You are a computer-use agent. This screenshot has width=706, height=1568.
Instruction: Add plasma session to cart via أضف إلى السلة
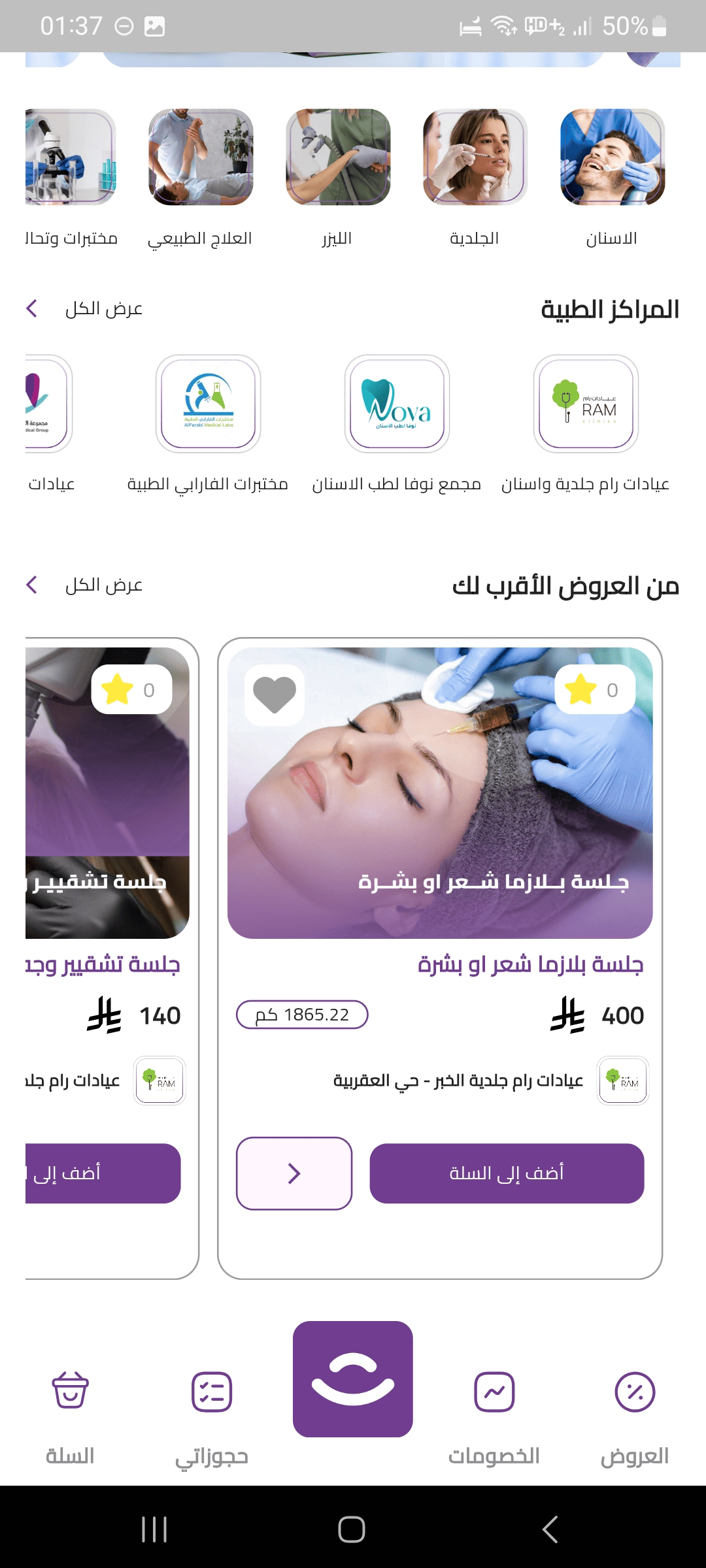(507, 1173)
